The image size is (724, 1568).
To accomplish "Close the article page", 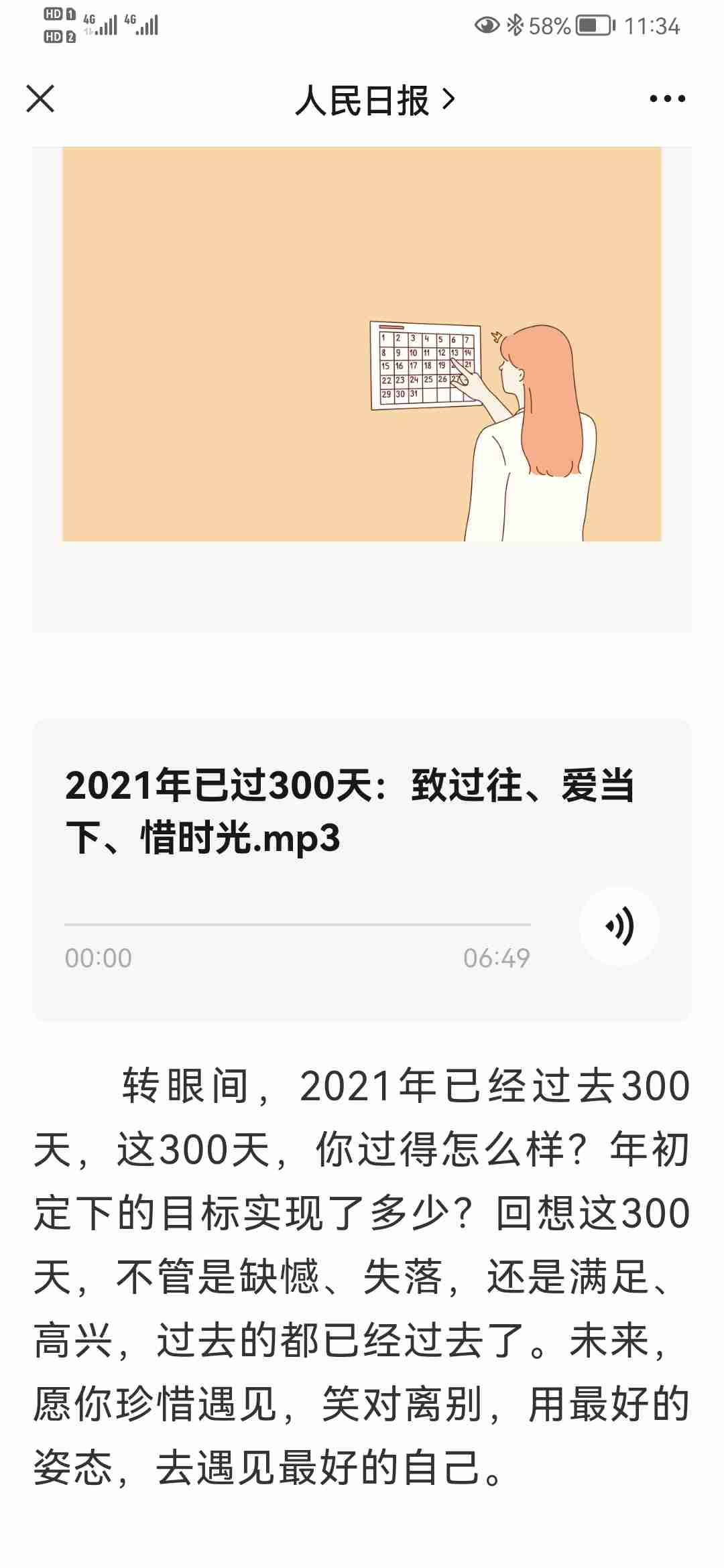I will pyautogui.click(x=40, y=99).
